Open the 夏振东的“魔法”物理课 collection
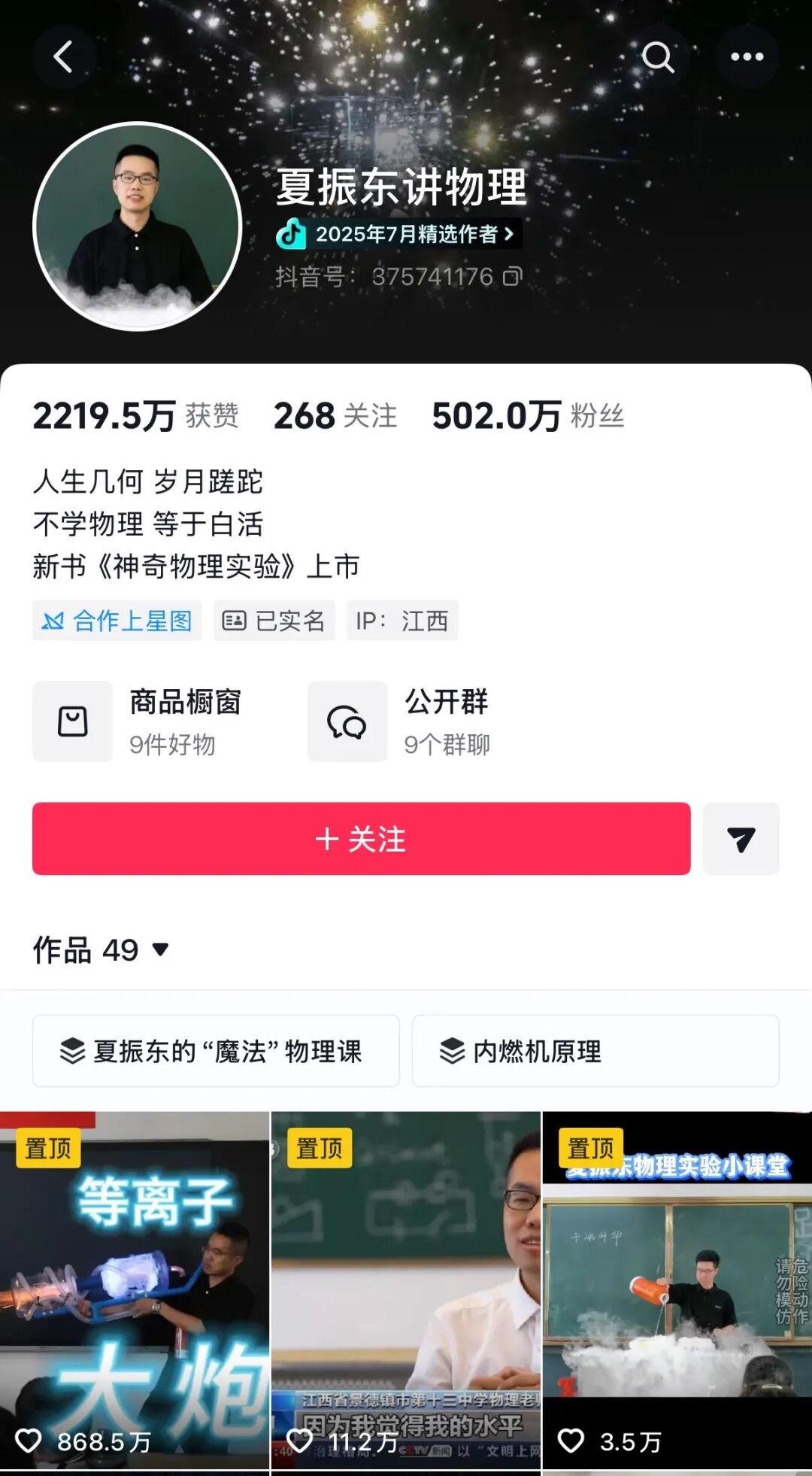 tap(216, 1051)
